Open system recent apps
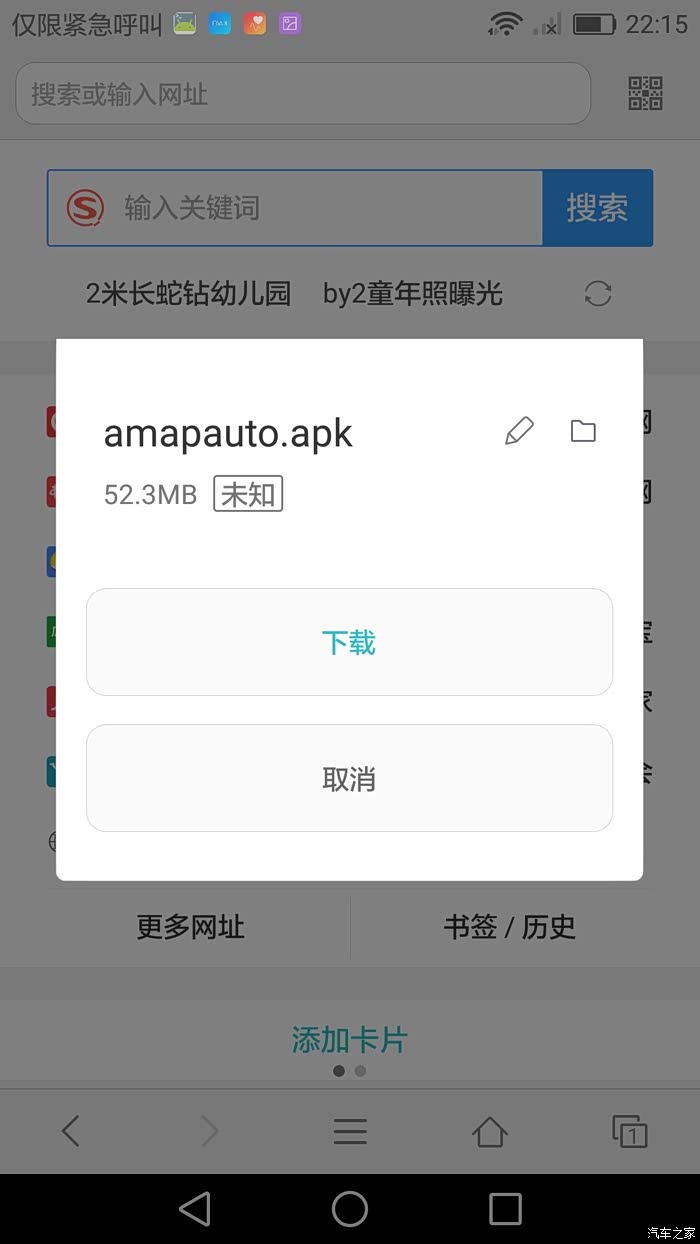 click(x=505, y=1209)
